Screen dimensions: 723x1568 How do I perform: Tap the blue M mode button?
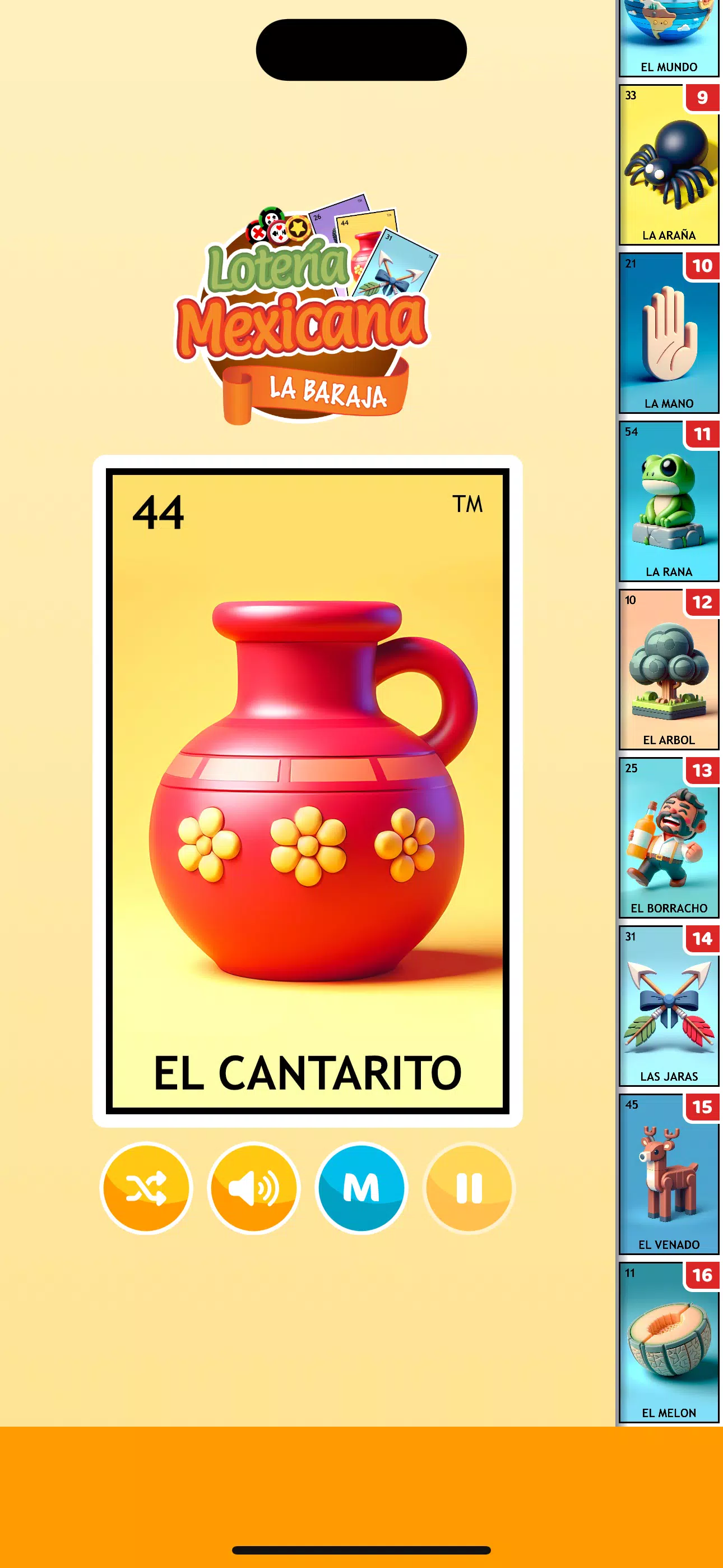click(361, 1188)
